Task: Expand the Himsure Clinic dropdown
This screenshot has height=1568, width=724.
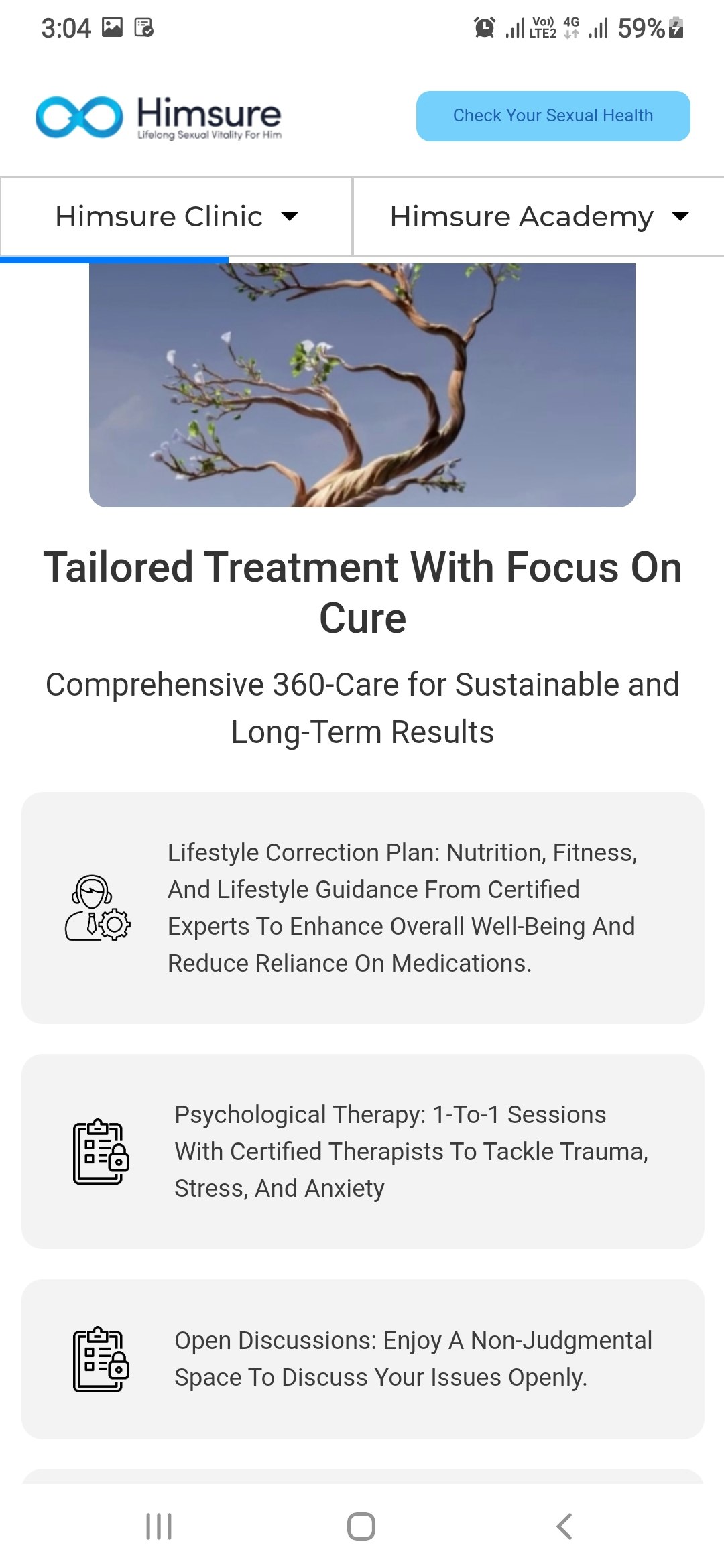Action: click(176, 216)
